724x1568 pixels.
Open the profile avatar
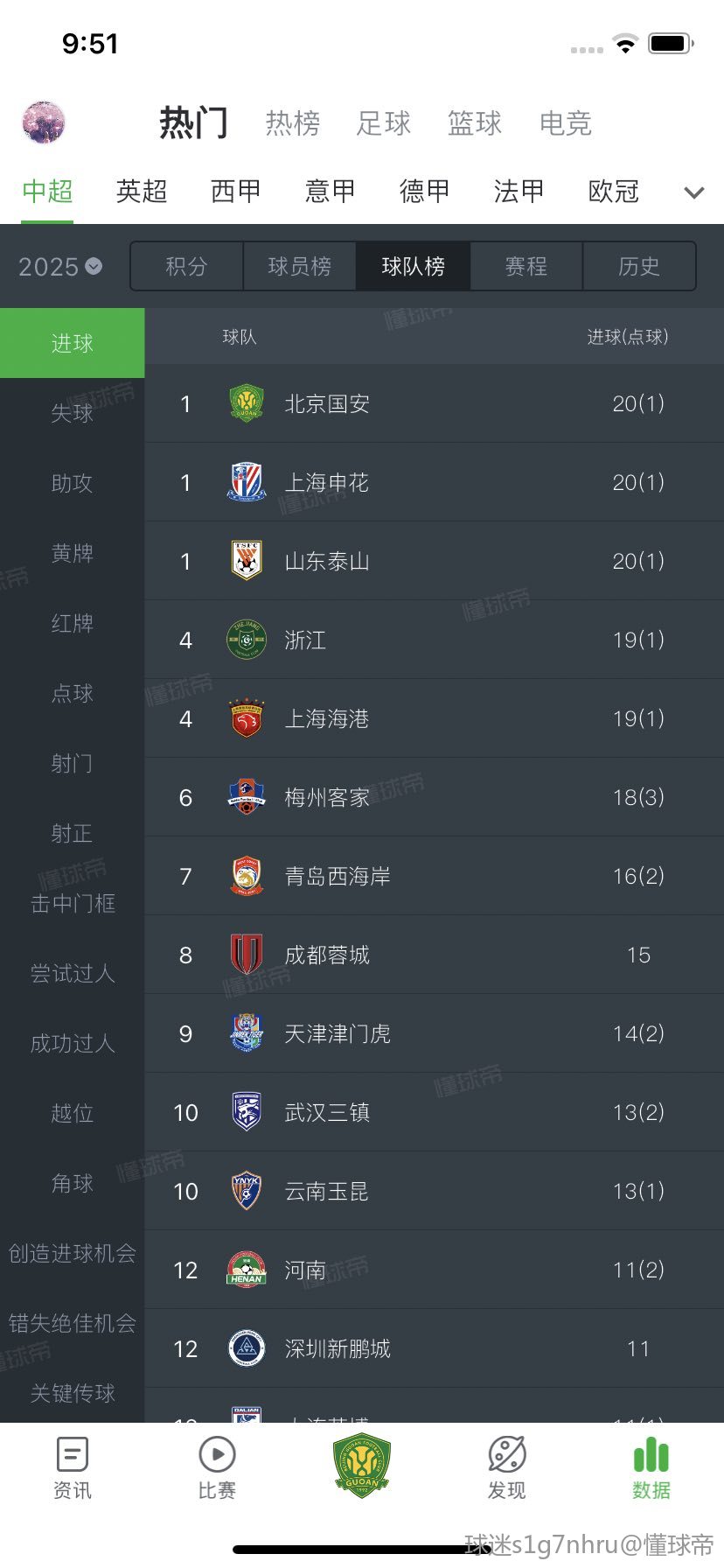pyautogui.click(x=44, y=122)
